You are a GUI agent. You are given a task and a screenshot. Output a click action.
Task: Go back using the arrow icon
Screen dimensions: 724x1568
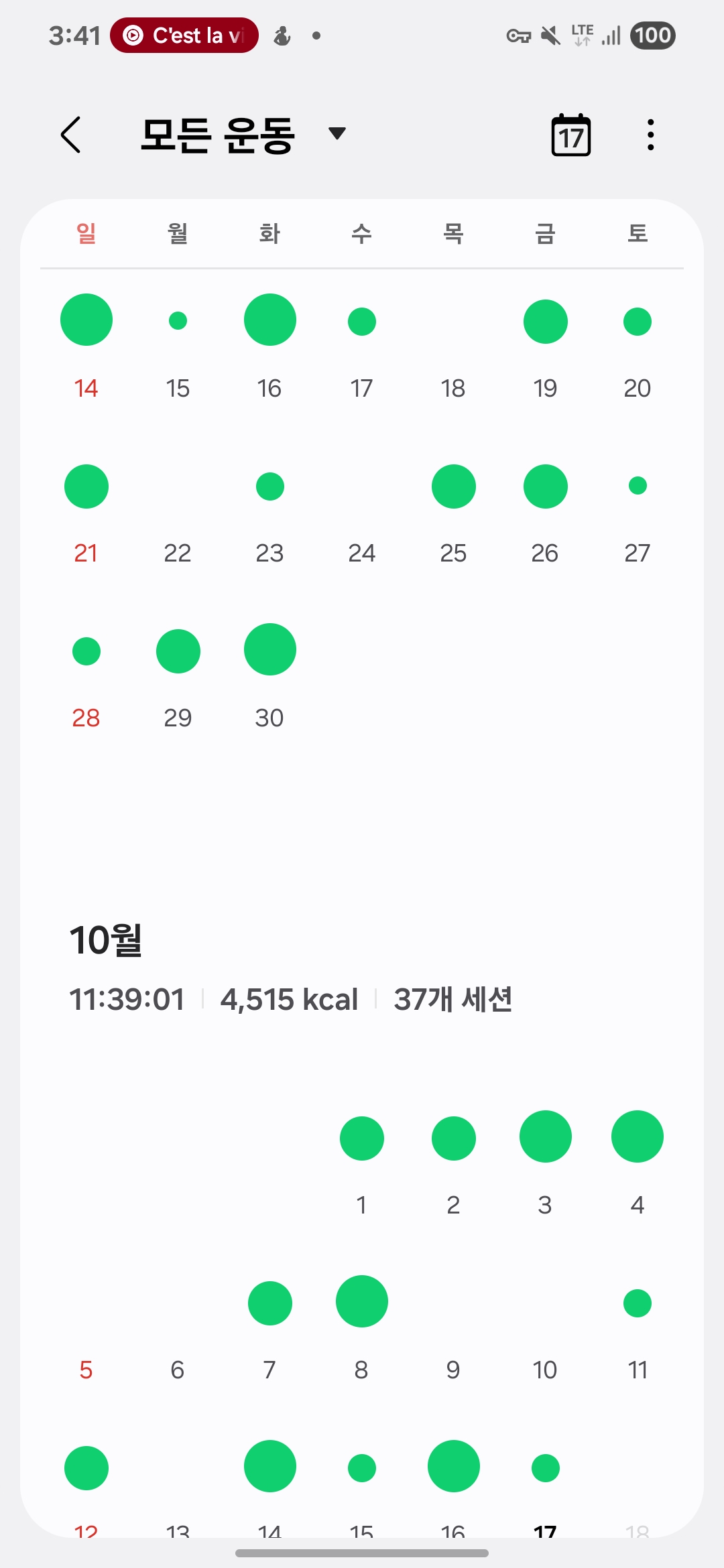(x=71, y=135)
